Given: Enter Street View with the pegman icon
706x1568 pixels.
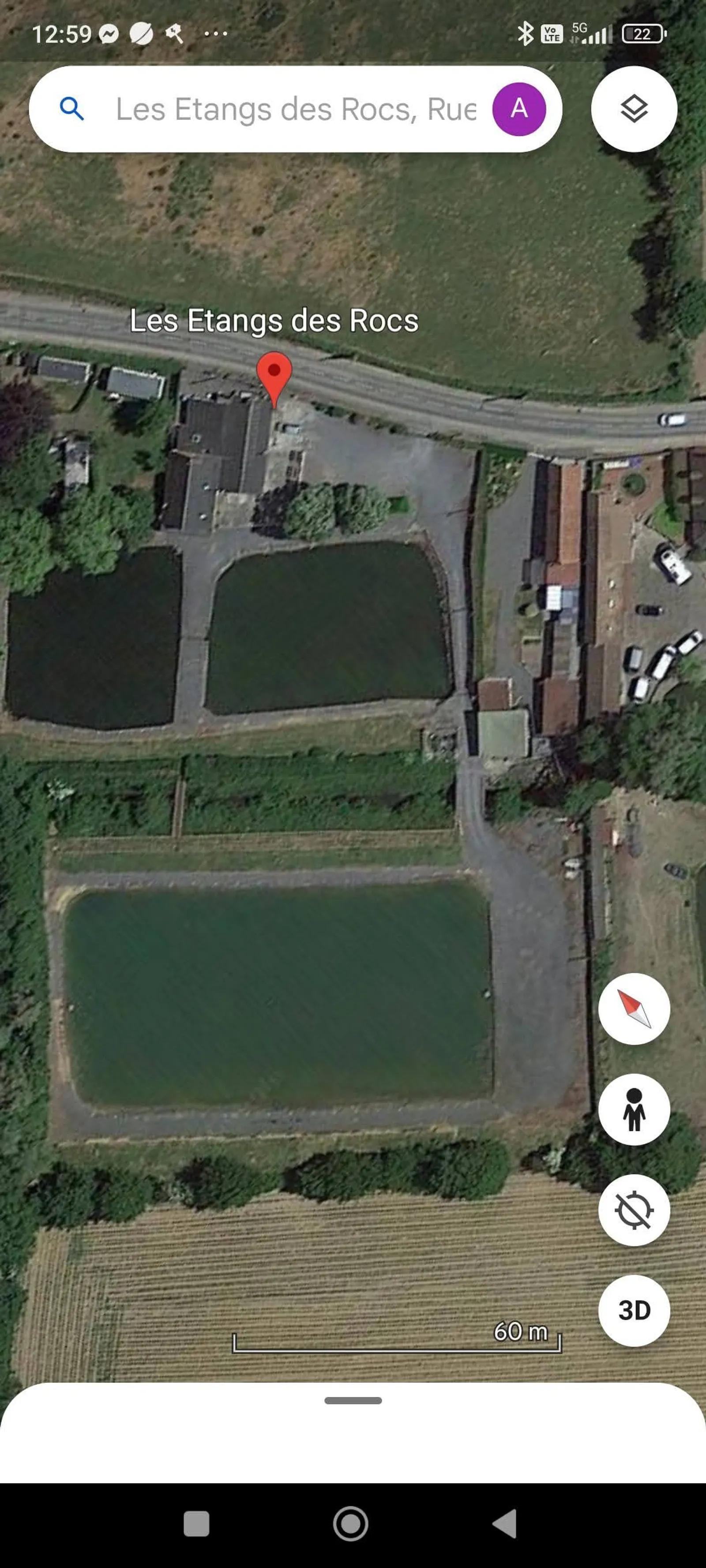Looking at the screenshot, I should [x=634, y=1109].
